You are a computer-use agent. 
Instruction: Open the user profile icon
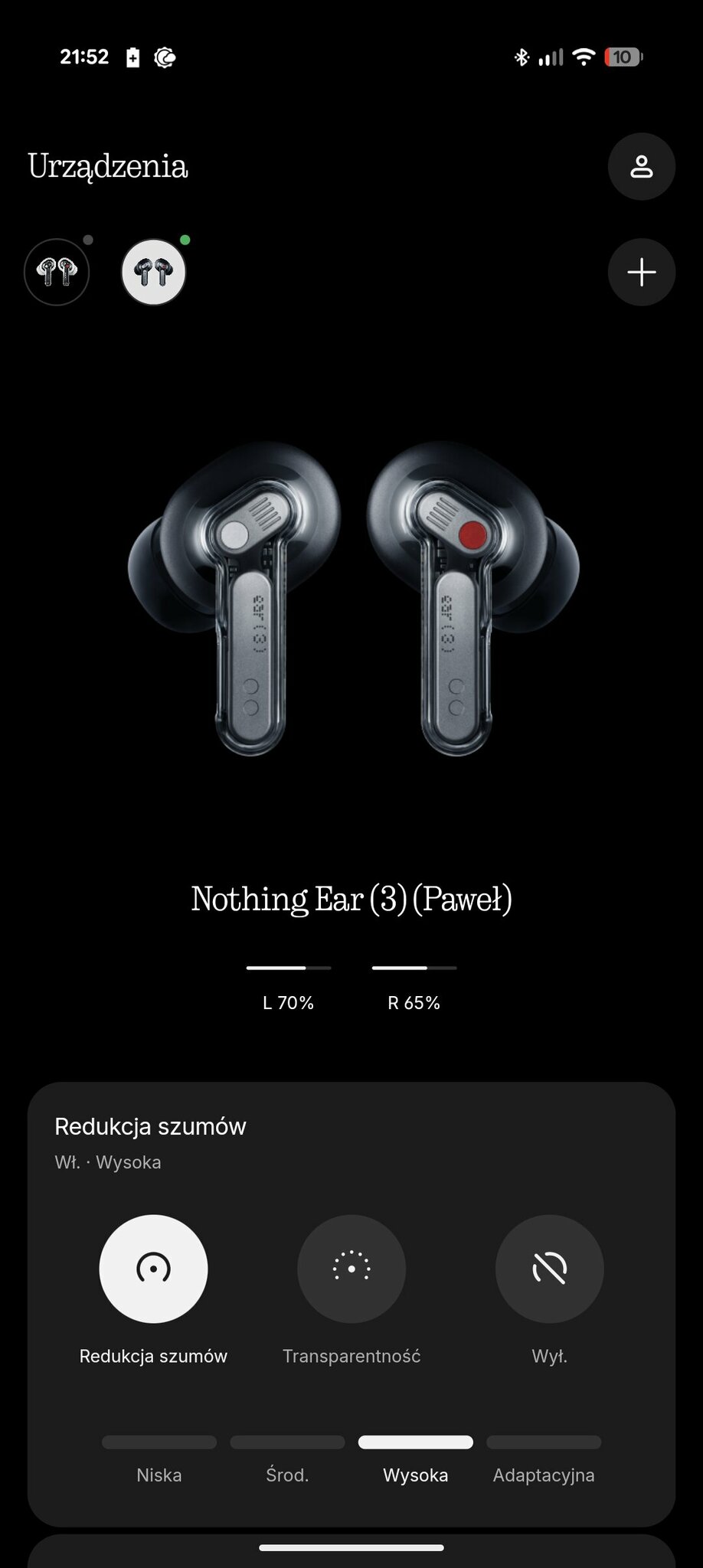click(641, 167)
